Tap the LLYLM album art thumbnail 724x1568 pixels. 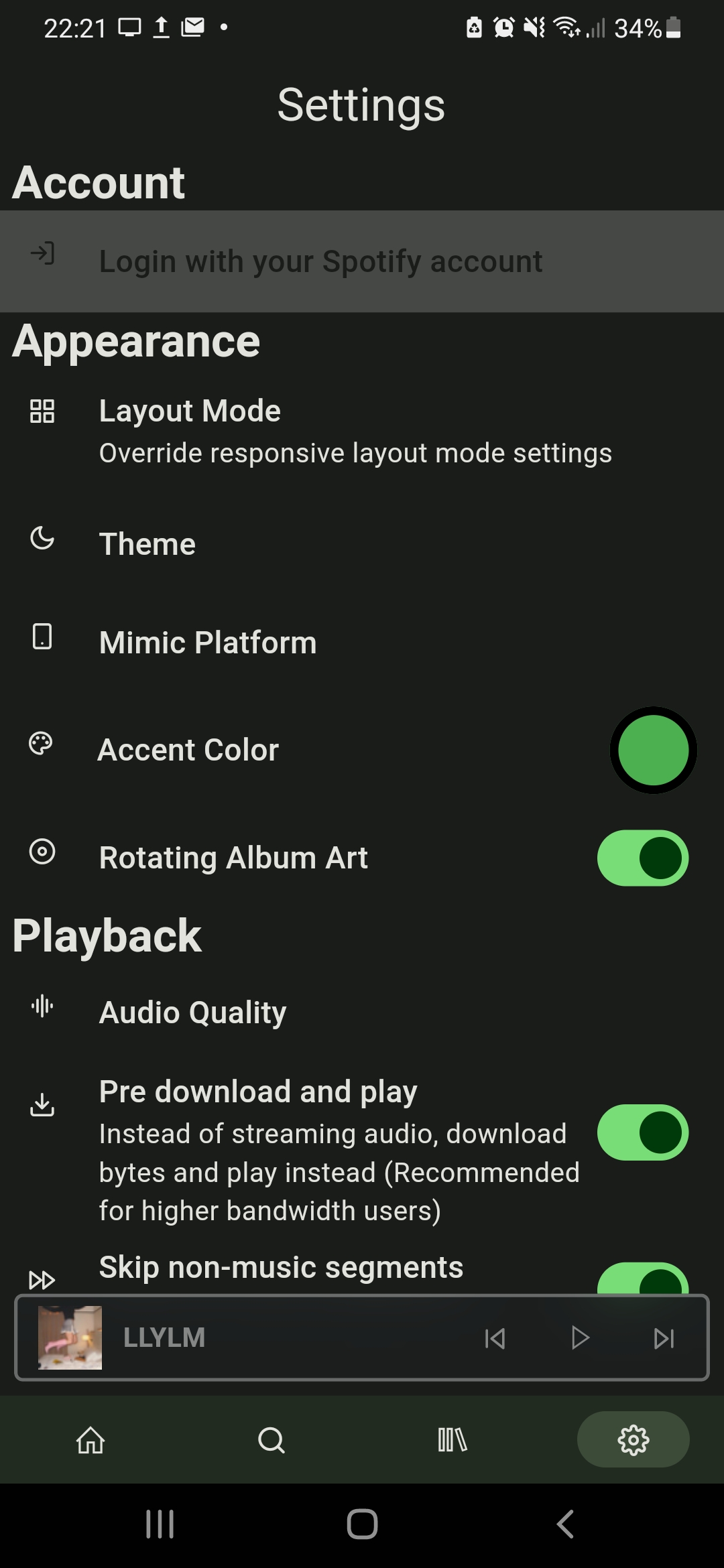click(69, 1338)
